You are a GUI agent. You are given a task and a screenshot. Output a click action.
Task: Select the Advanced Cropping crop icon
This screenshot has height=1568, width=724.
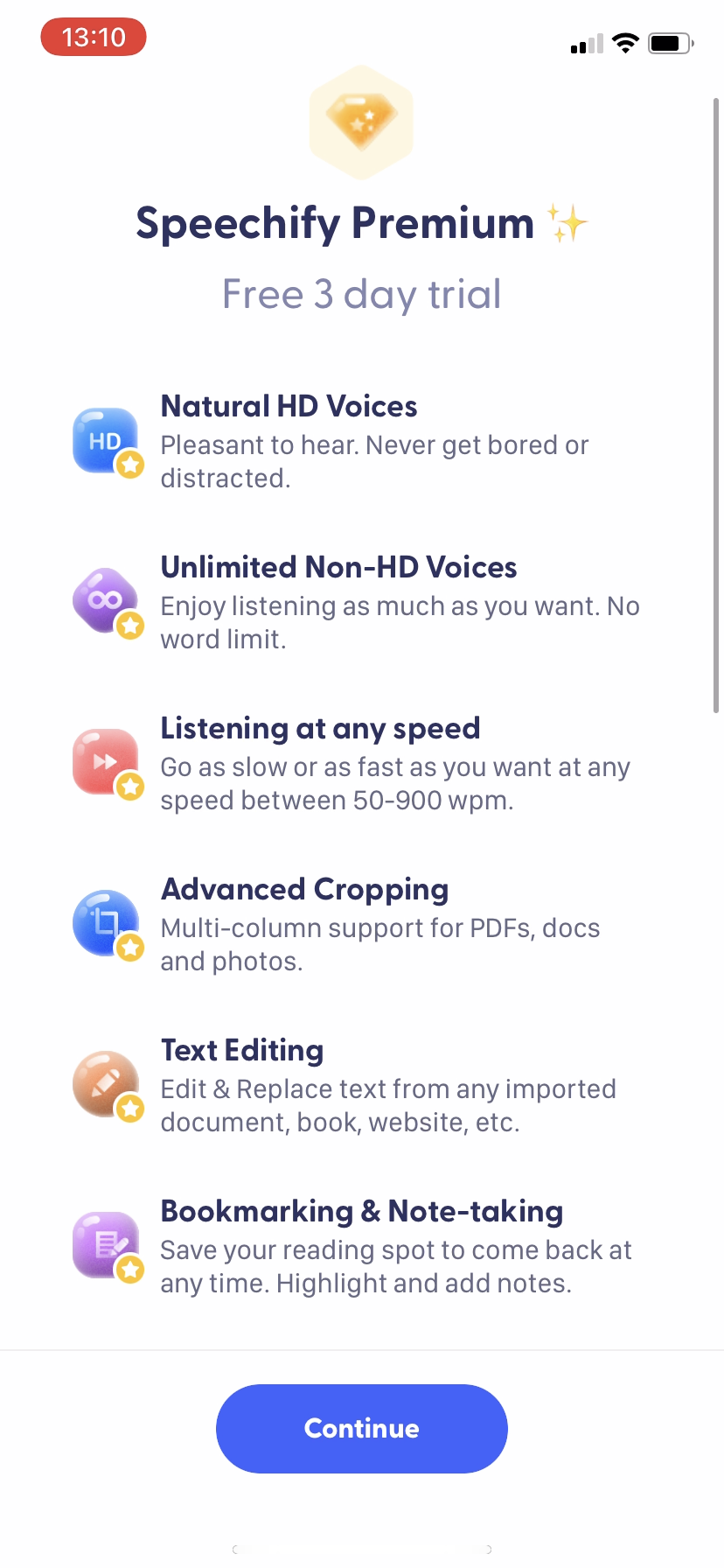tap(104, 920)
